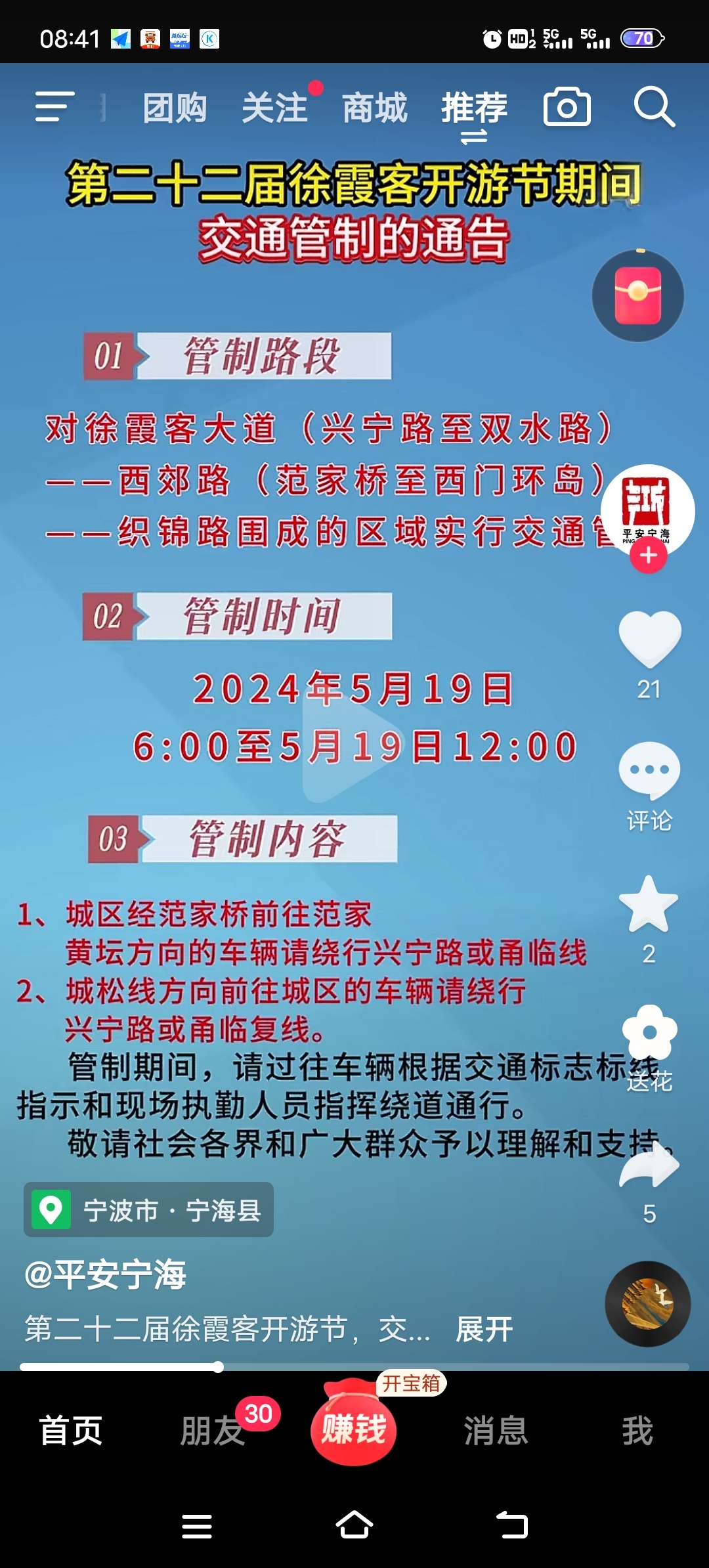Expand the caption with 展开
Image resolution: width=709 pixels, height=1568 pixels.
coord(484,1330)
